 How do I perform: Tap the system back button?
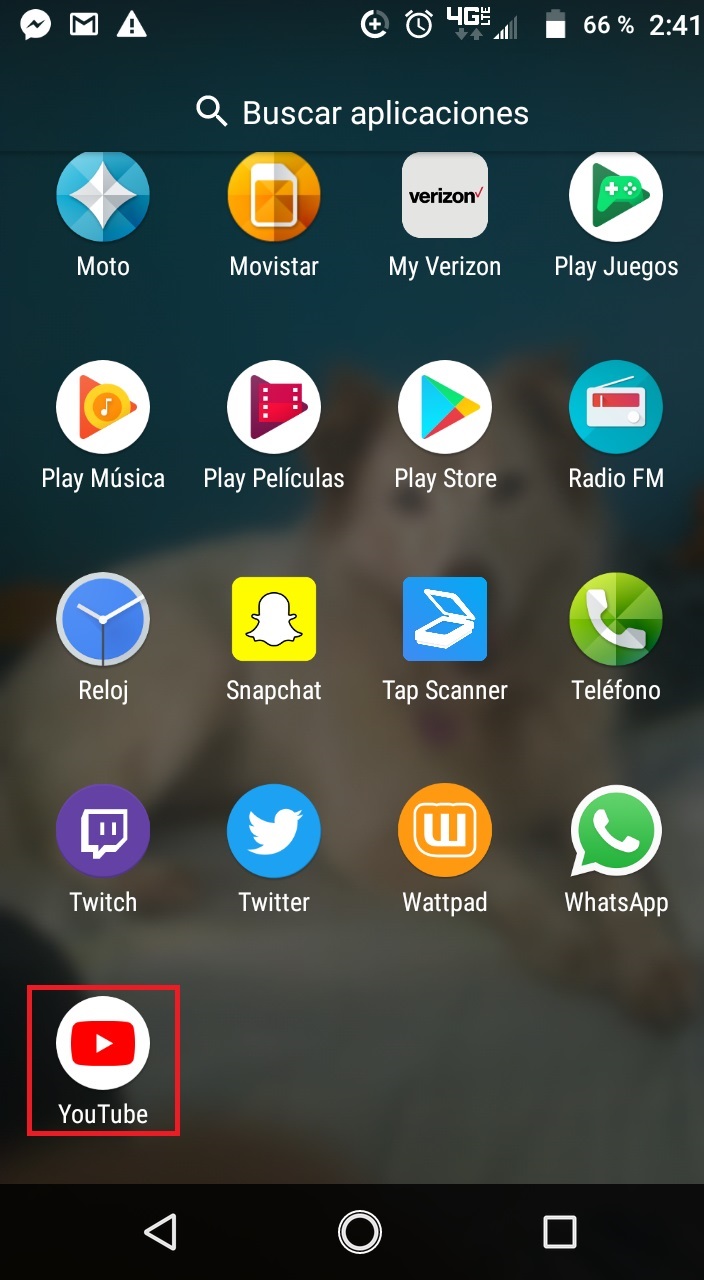pyautogui.click(x=161, y=1232)
